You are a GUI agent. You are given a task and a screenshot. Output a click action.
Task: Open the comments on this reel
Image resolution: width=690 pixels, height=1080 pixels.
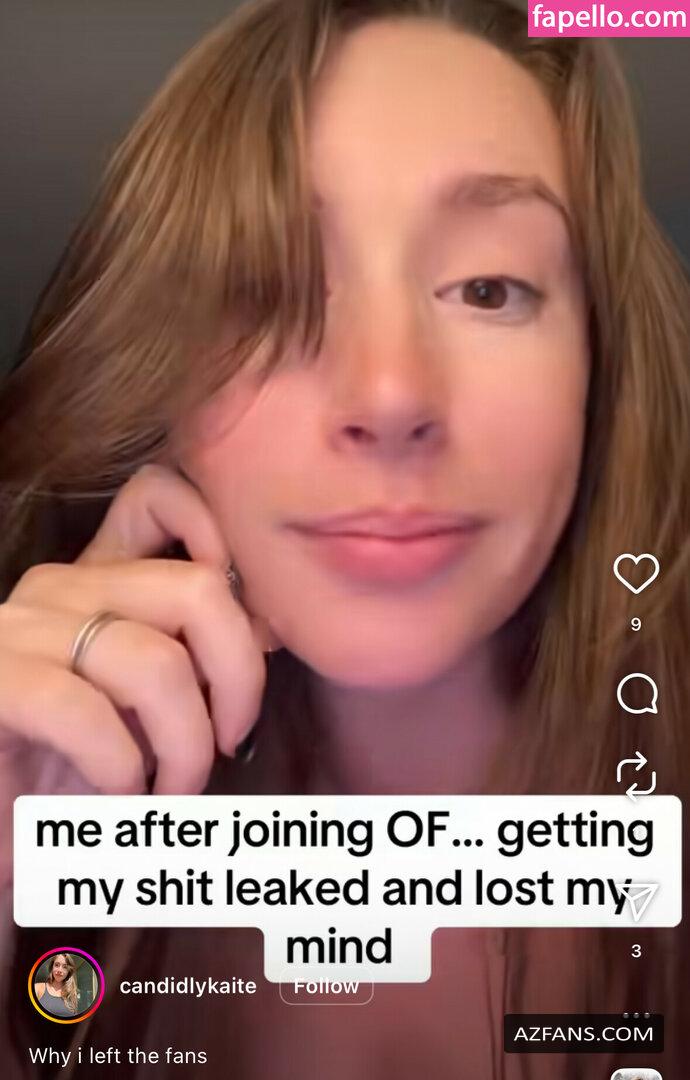pyautogui.click(x=636, y=693)
